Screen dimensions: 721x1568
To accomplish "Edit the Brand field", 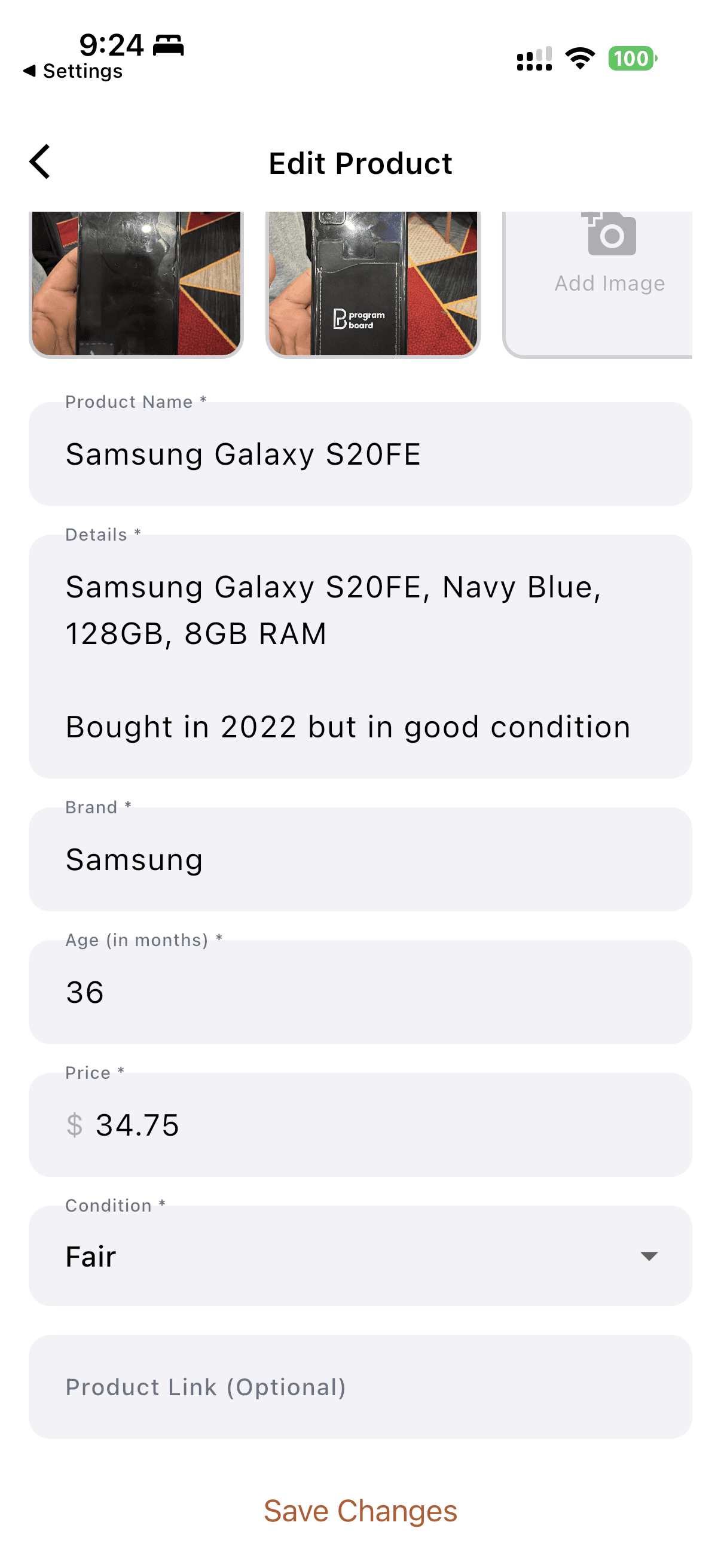I will (360, 859).
